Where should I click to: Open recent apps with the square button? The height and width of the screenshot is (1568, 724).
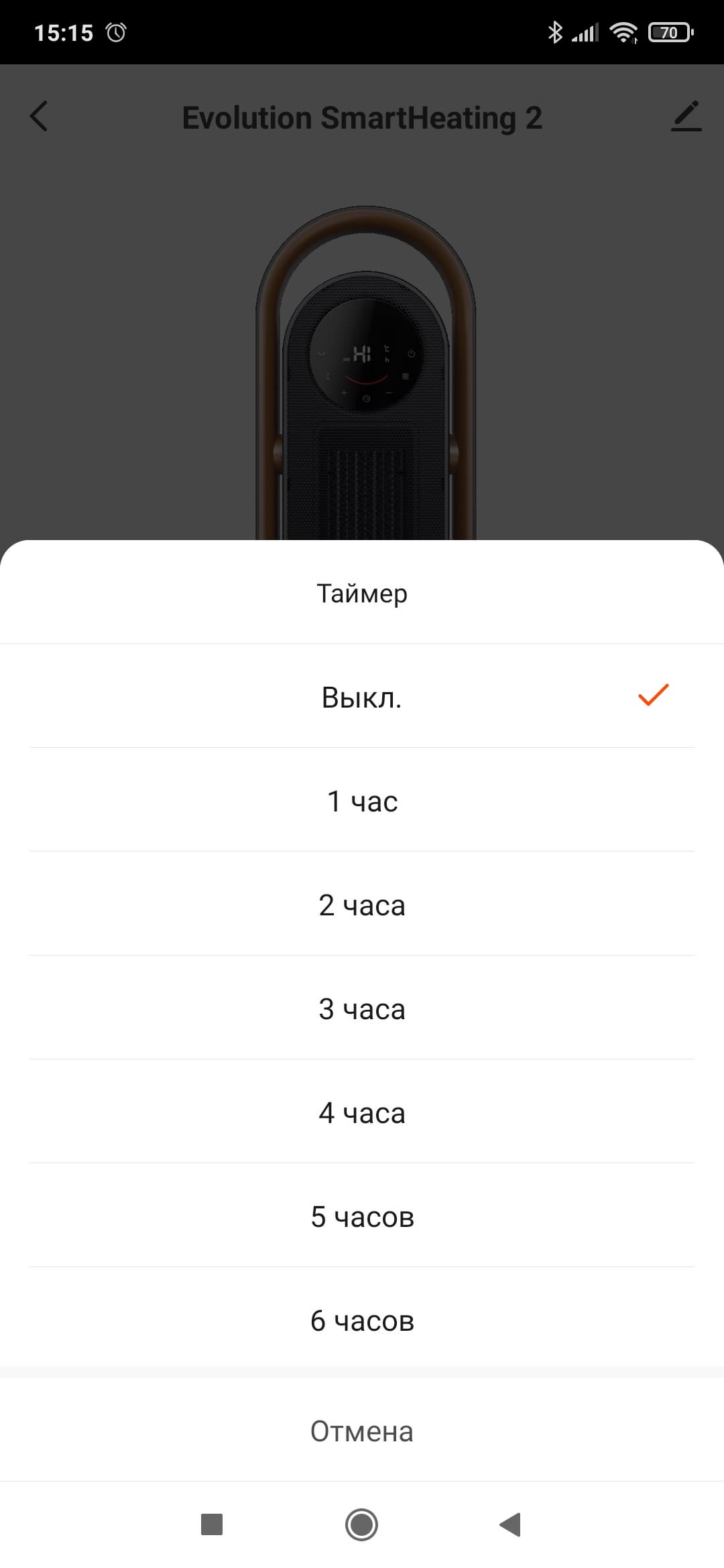coord(212,1524)
